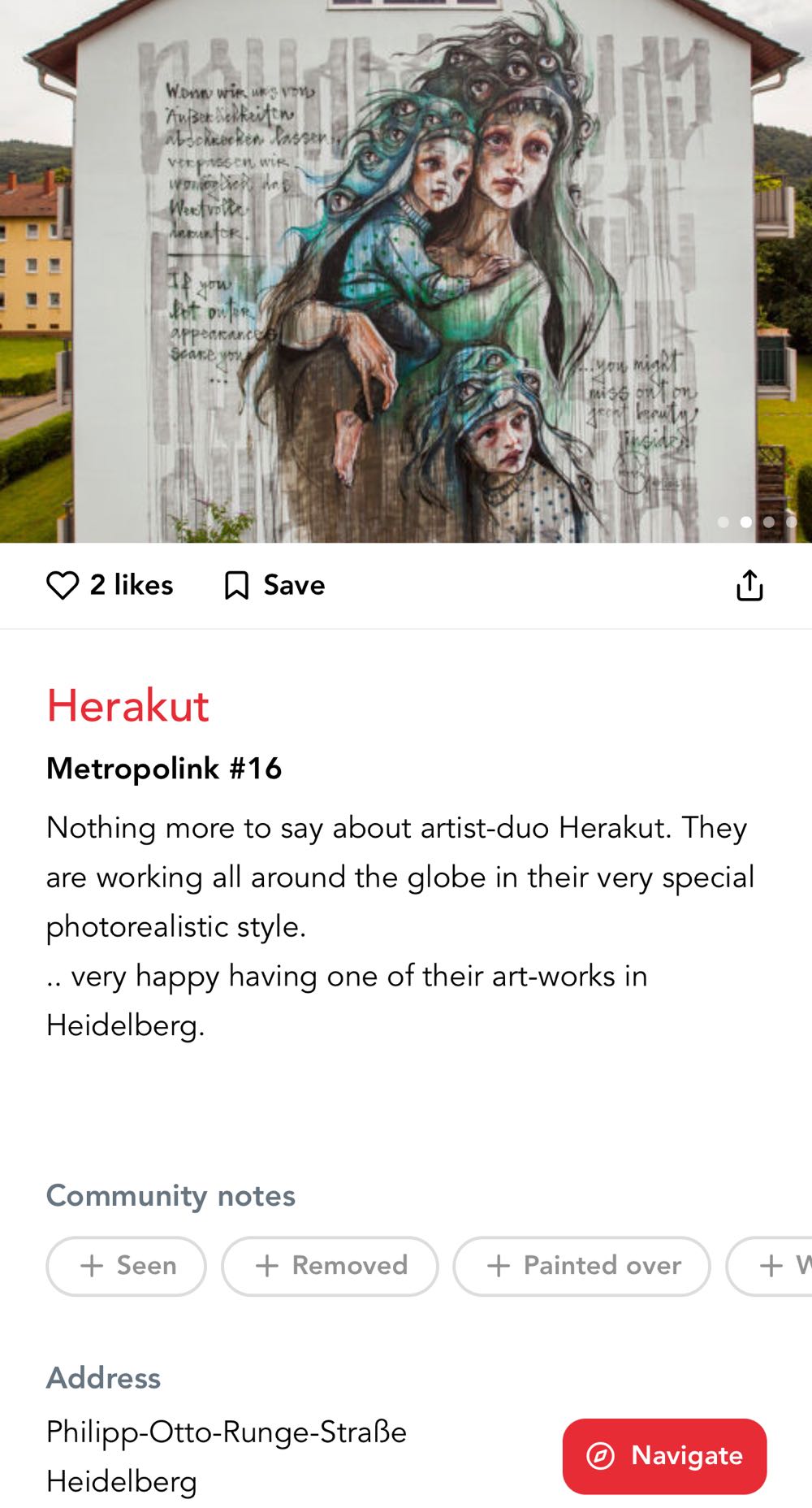Image resolution: width=812 pixels, height=1508 pixels.
Task: Open the Herakut artist page
Action: pyautogui.click(x=127, y=705)
